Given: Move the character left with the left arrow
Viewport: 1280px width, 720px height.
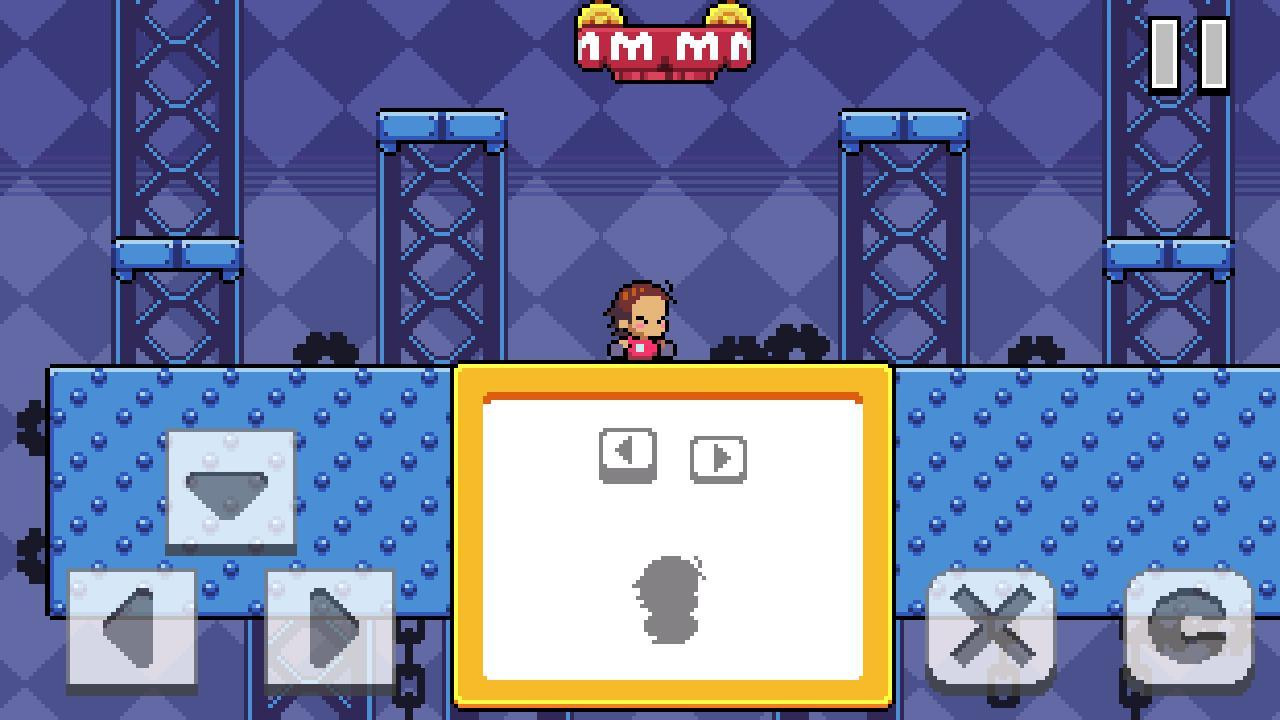Looking at the screenshot, I should [131, 629].
